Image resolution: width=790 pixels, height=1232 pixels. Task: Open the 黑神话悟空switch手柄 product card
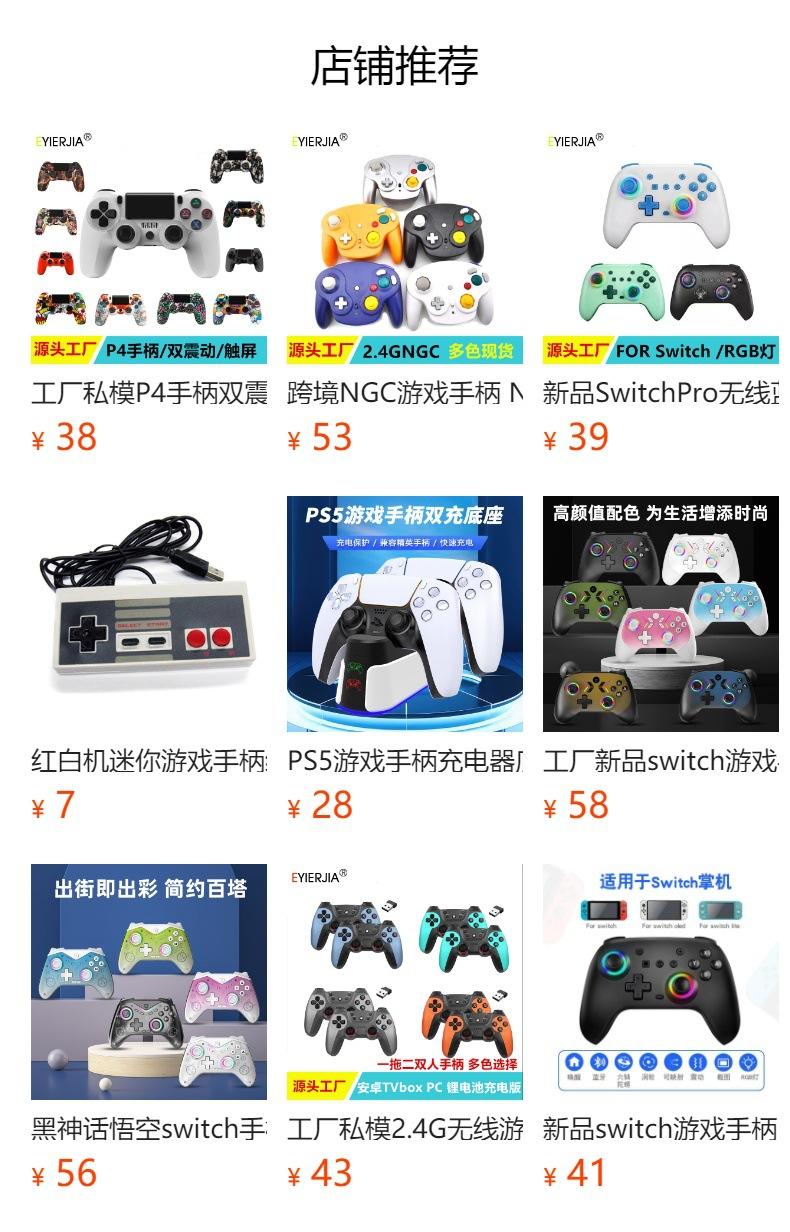(149, 1028)
